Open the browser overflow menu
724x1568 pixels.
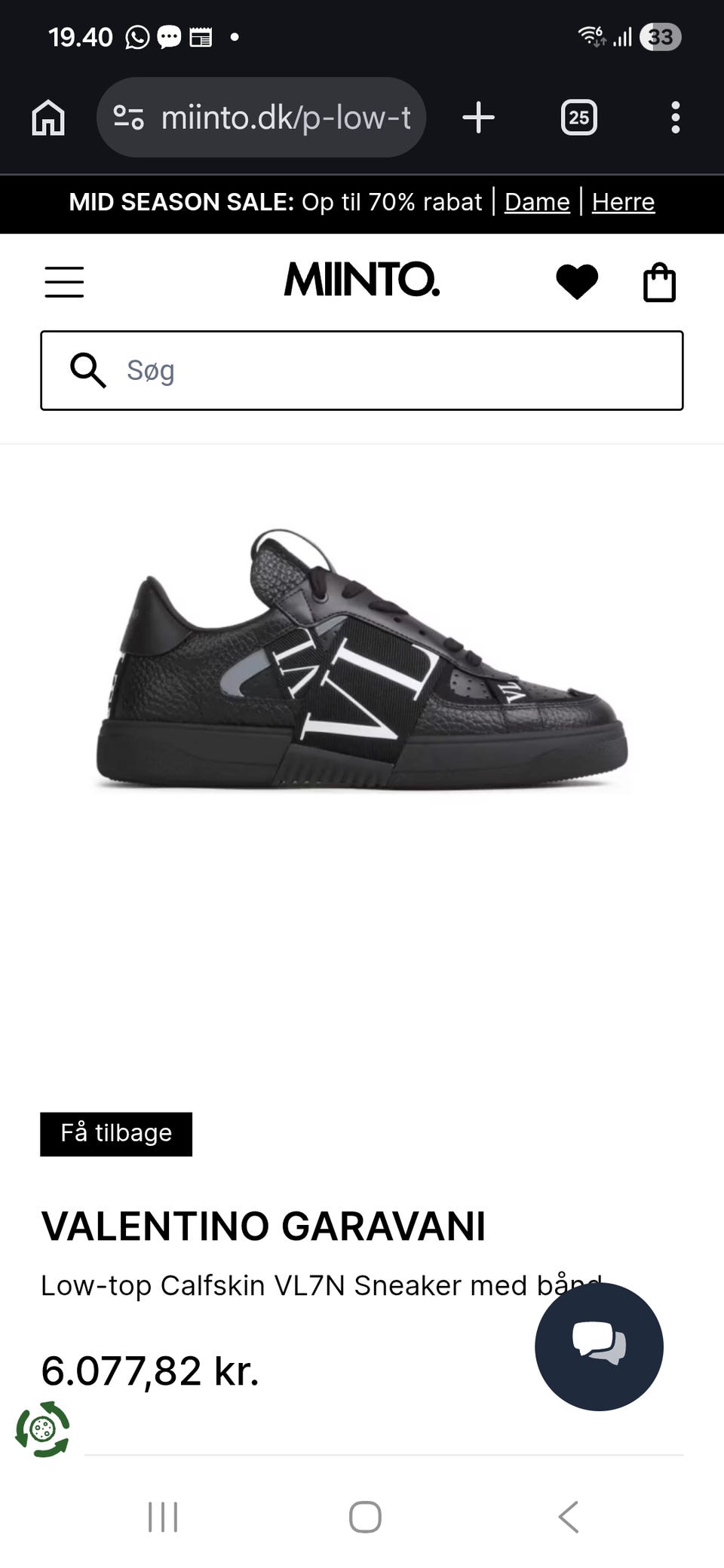(675, 118)
